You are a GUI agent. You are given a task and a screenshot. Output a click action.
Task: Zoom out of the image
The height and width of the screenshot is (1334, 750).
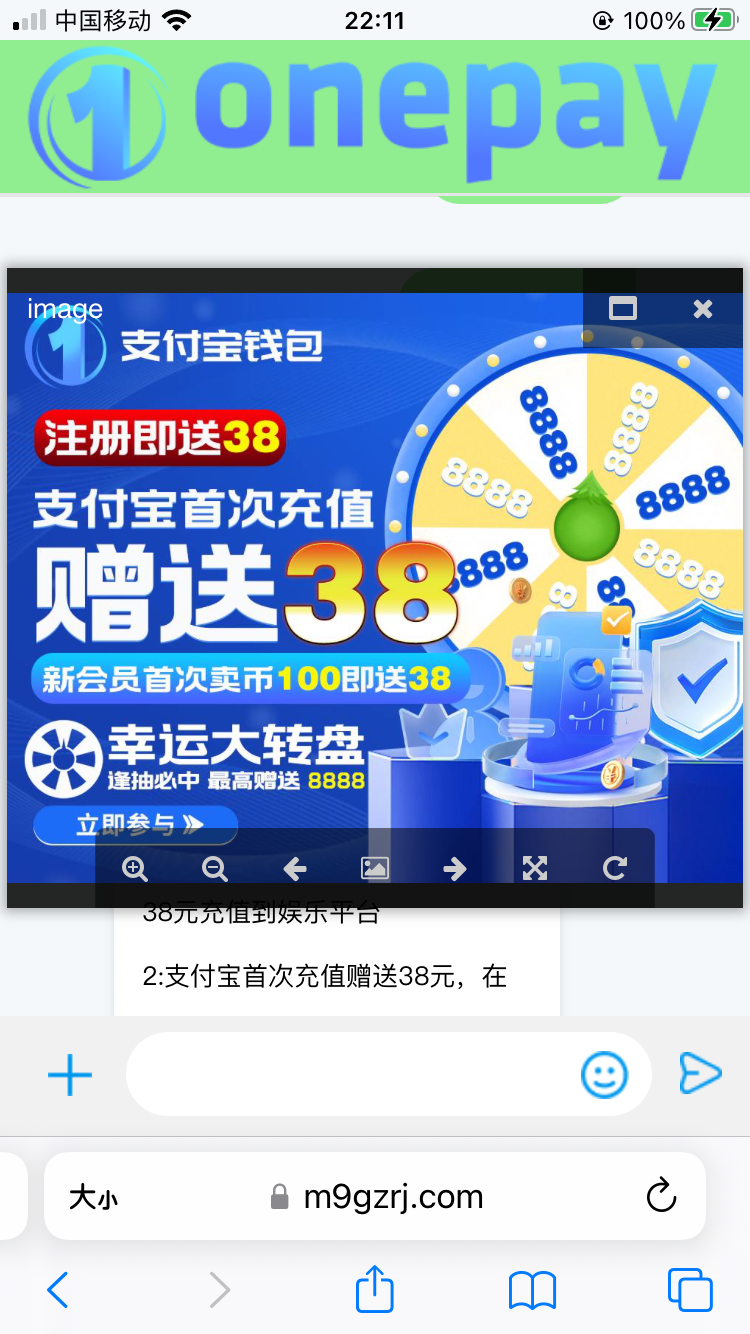(x=215, y=868)
